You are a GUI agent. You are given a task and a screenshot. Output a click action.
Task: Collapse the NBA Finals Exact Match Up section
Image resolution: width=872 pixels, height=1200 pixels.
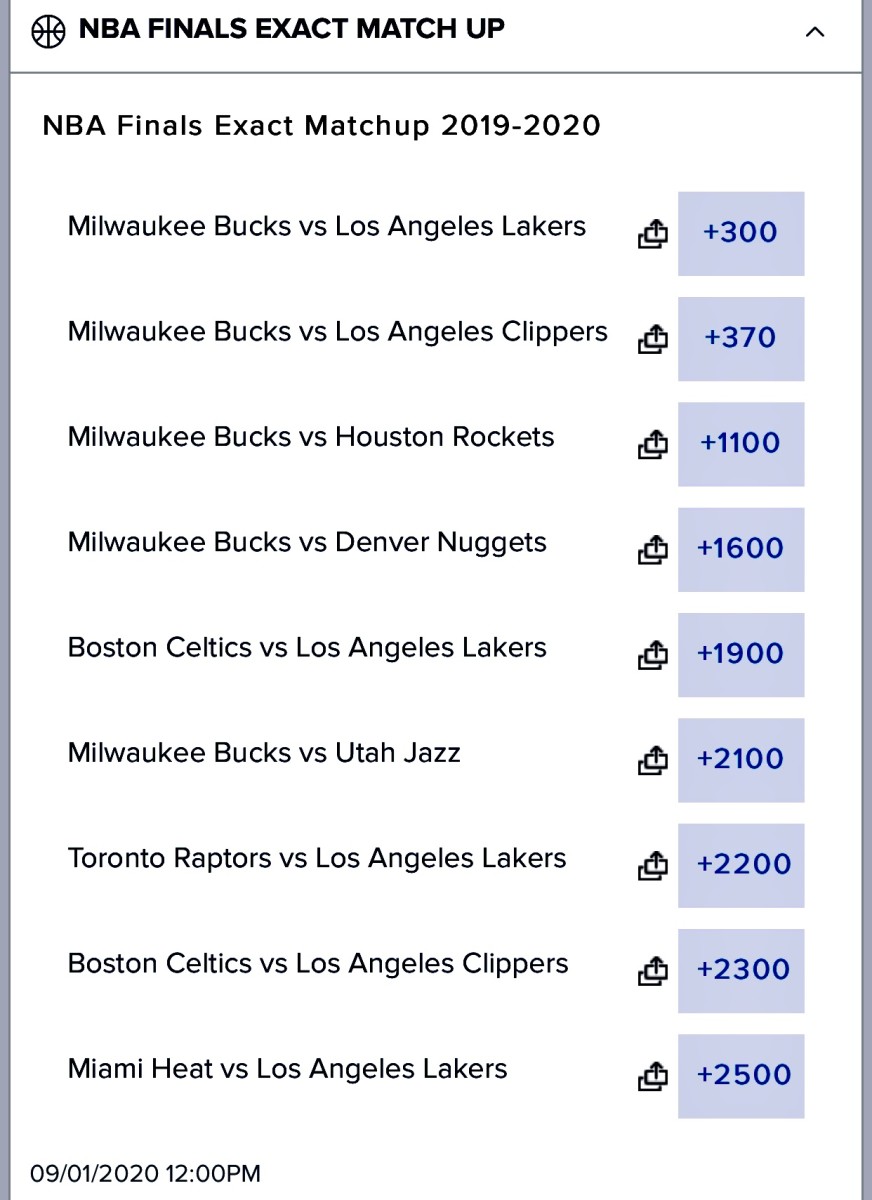(815, 32)
